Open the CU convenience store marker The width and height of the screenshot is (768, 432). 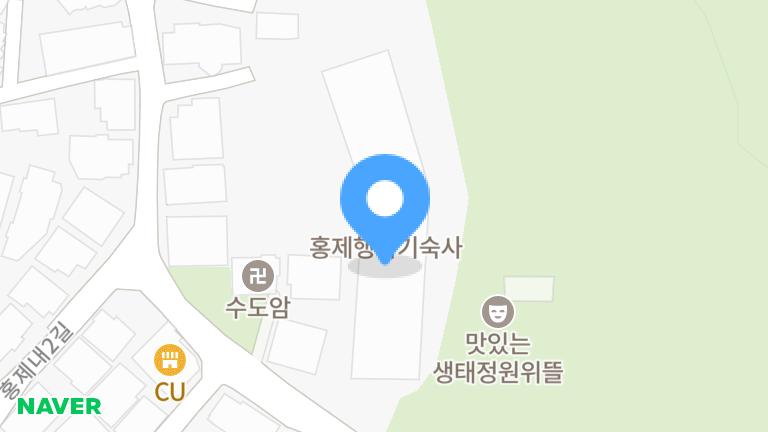tap(168, 359)
